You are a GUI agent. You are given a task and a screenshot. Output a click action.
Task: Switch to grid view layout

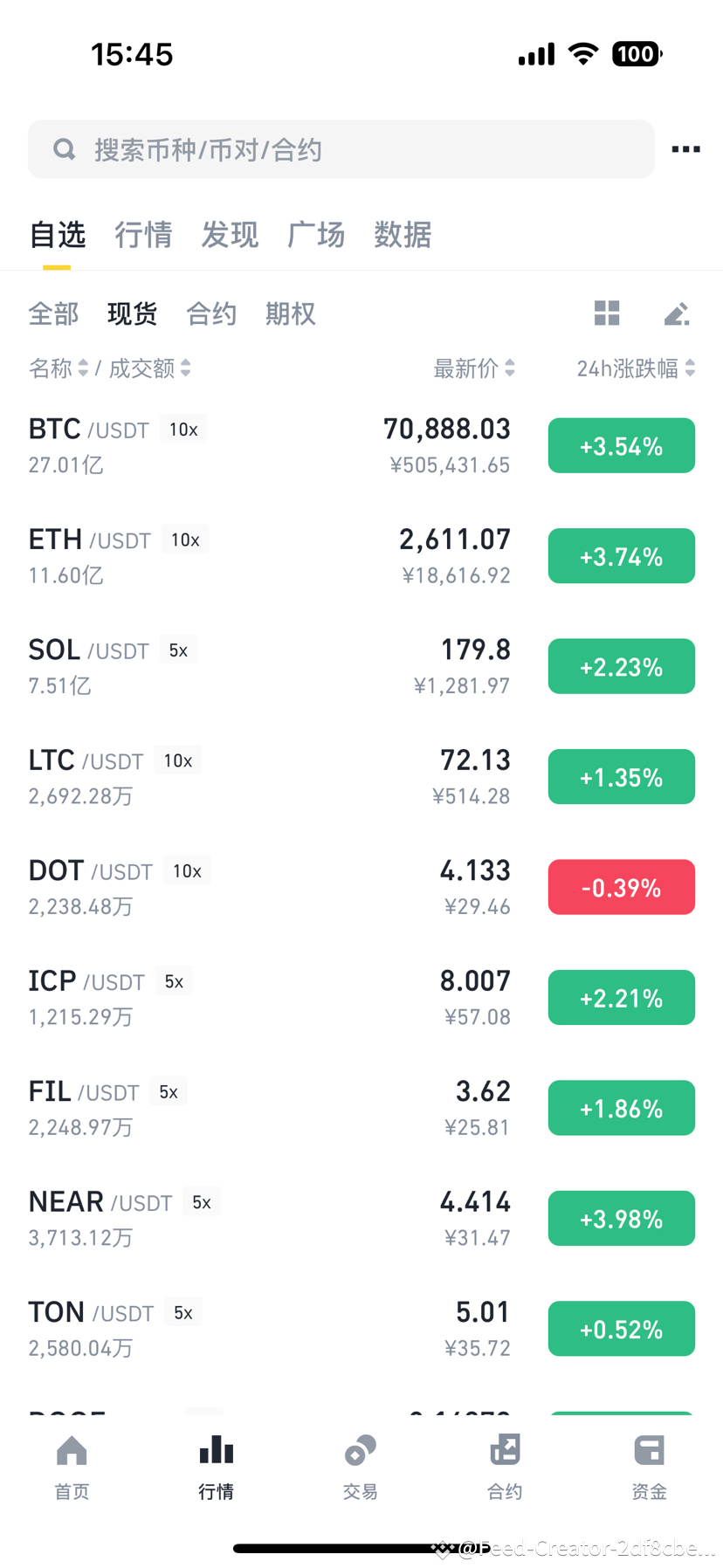click(607, 313)
